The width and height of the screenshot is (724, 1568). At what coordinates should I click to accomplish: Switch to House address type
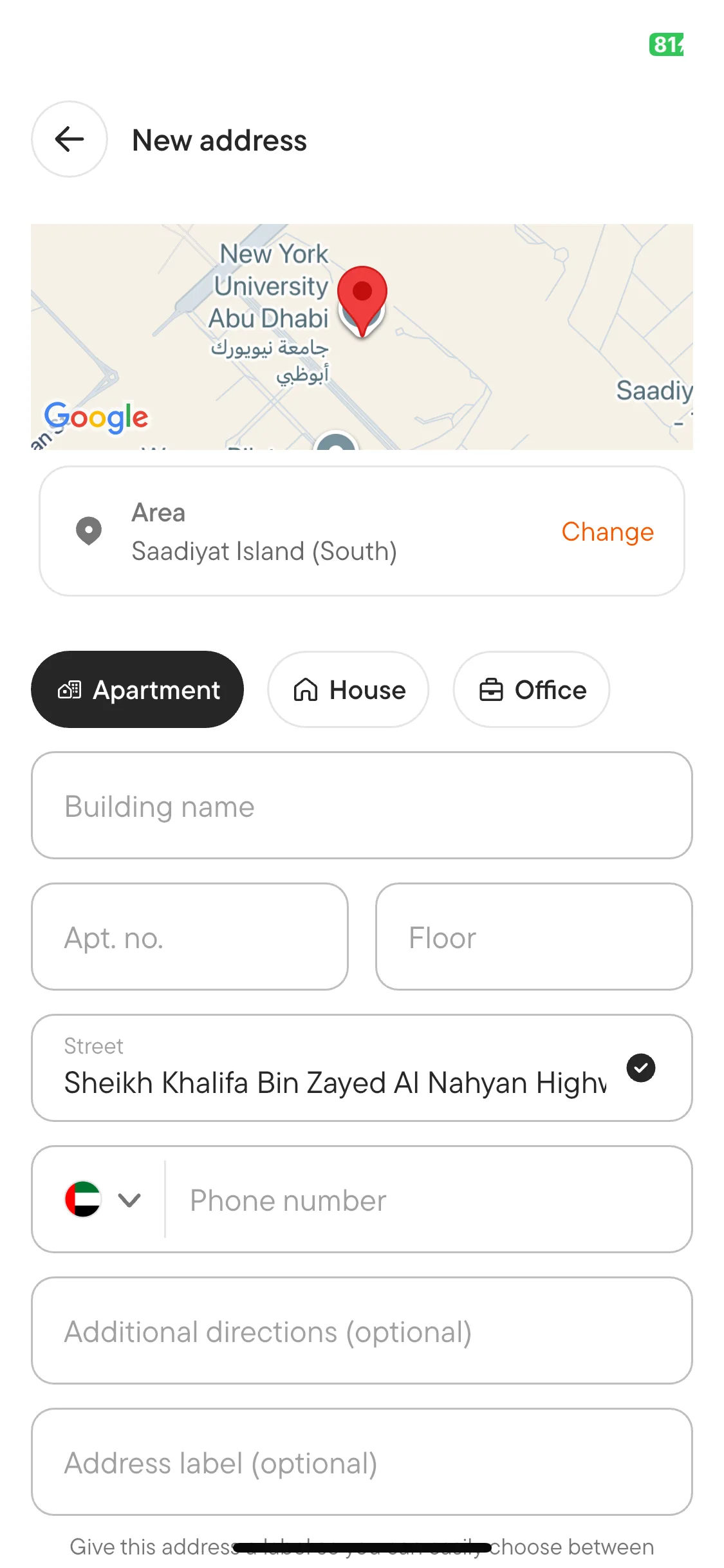[x=348, y=689]
